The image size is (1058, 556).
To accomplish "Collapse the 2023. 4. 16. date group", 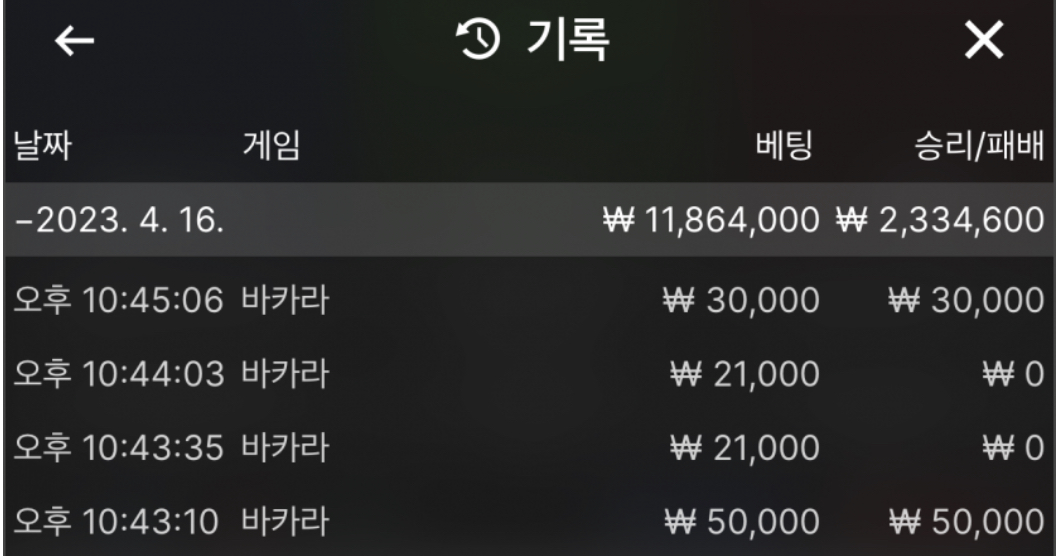I will [x=120, y=220].
